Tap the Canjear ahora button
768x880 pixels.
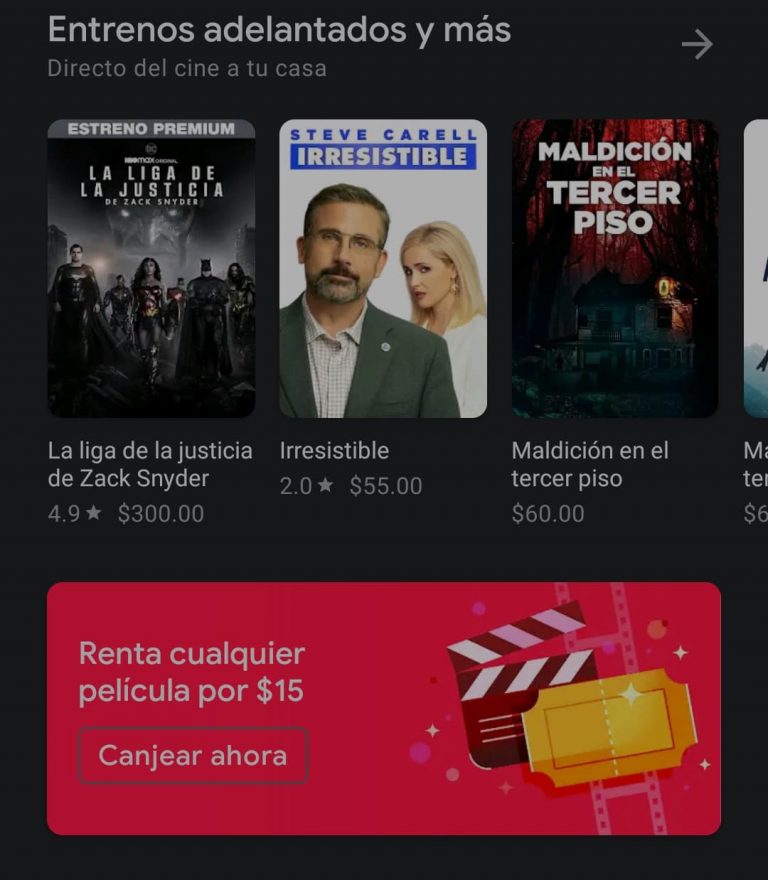(193, 755)
